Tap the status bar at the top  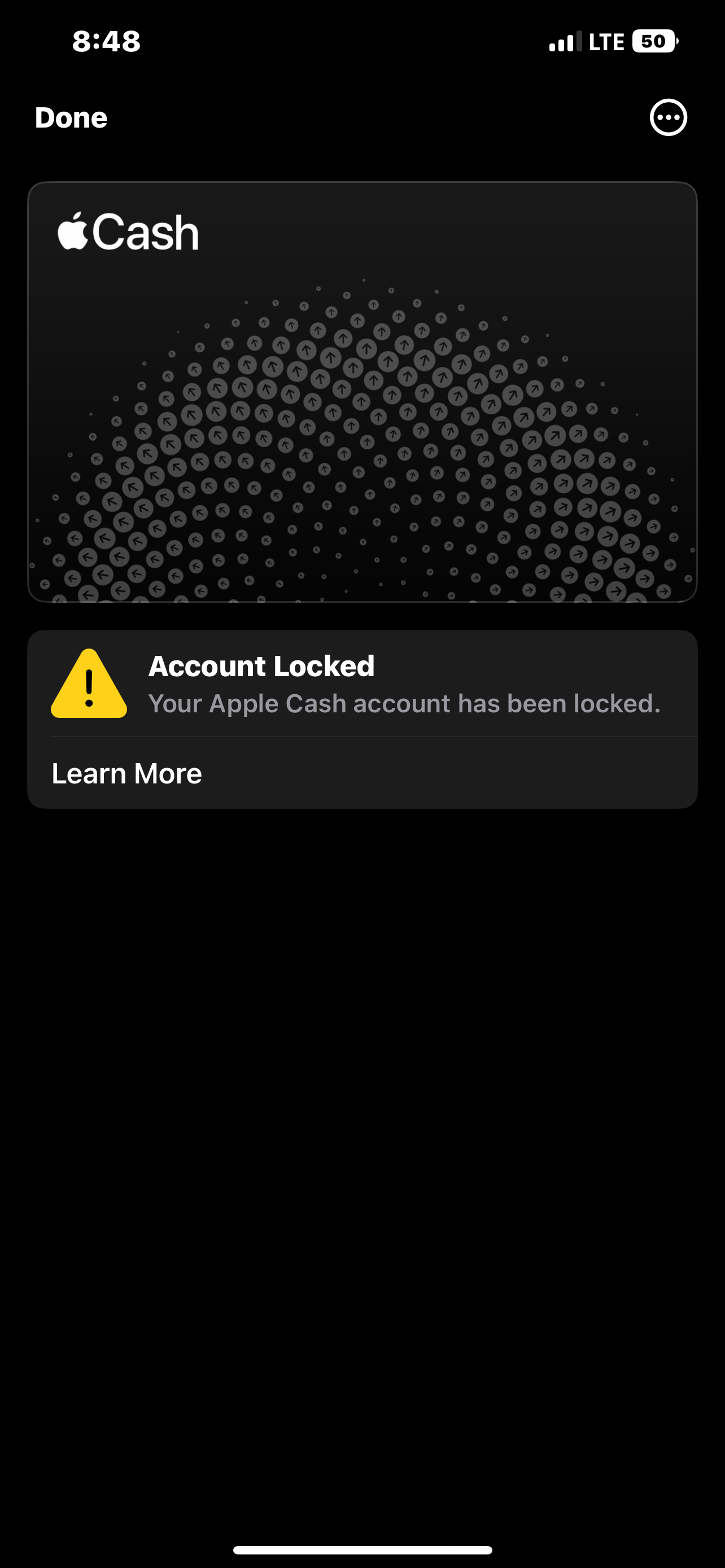tap(362, 41)
